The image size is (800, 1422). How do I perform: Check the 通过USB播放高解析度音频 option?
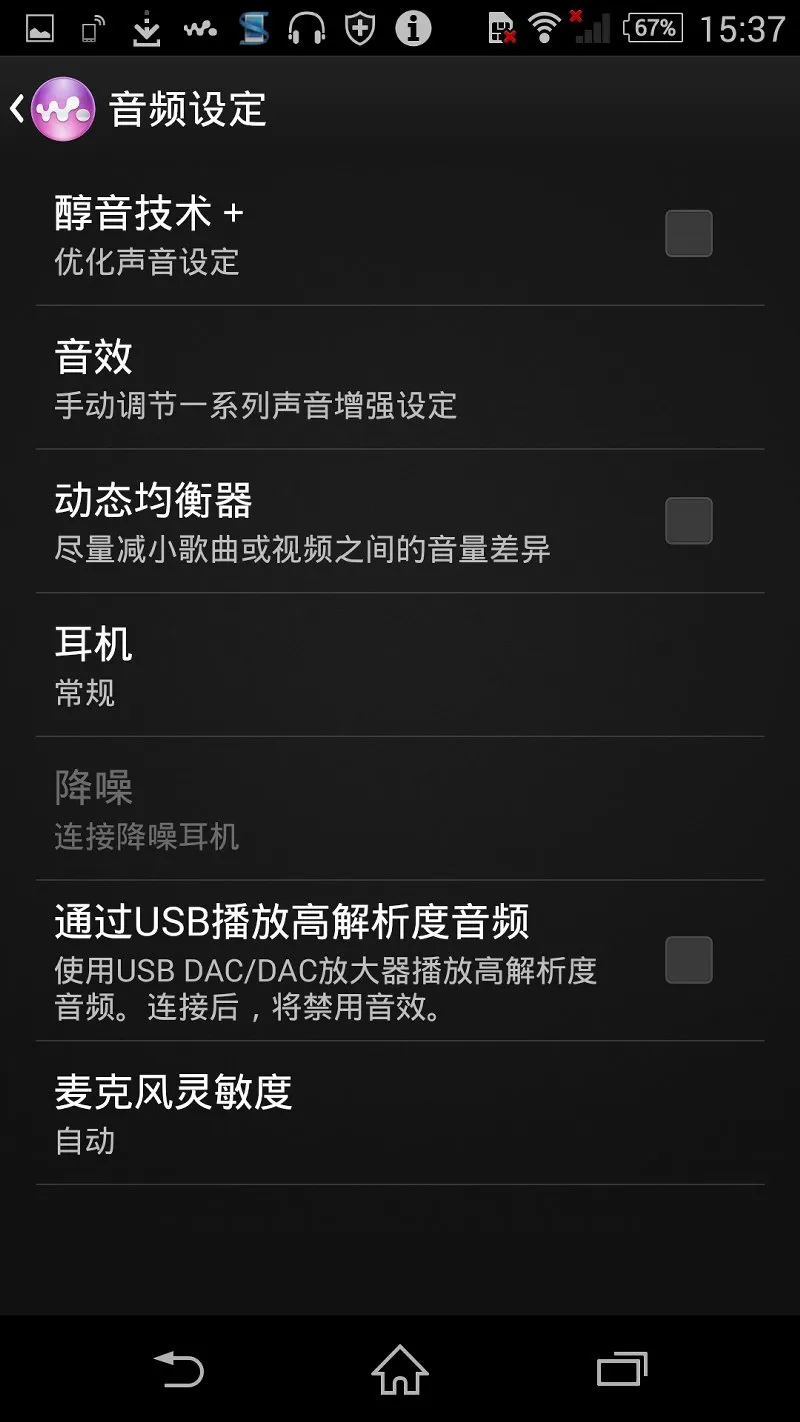[x=688, y=960]
